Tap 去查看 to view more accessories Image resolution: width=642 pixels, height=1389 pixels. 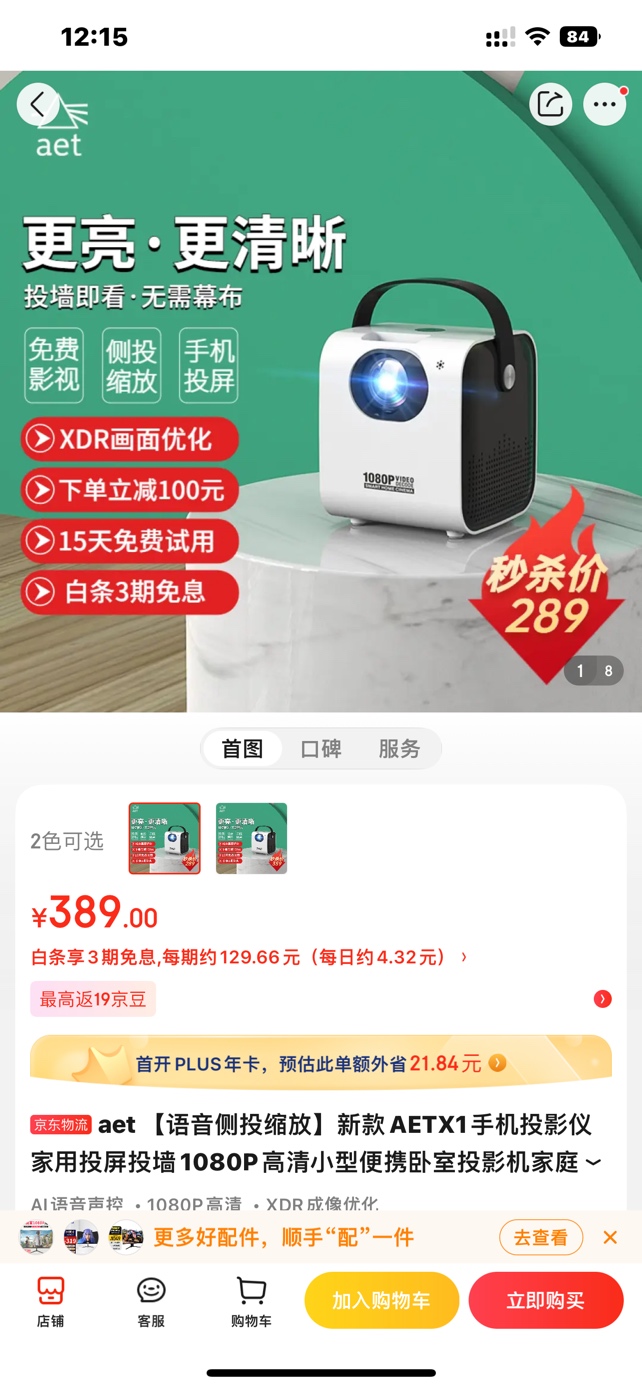pos(540,1238)
